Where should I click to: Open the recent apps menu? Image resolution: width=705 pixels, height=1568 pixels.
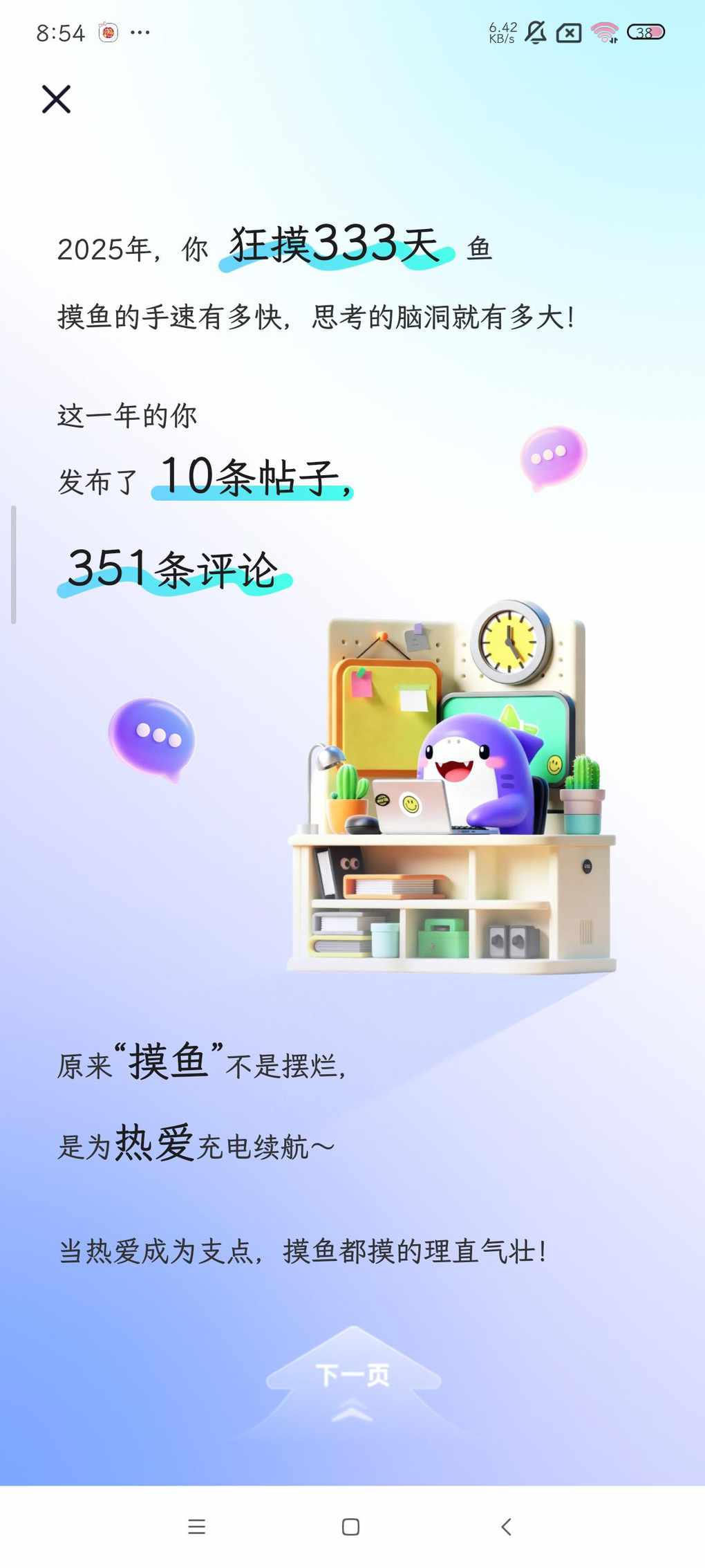coord(196,1527)
